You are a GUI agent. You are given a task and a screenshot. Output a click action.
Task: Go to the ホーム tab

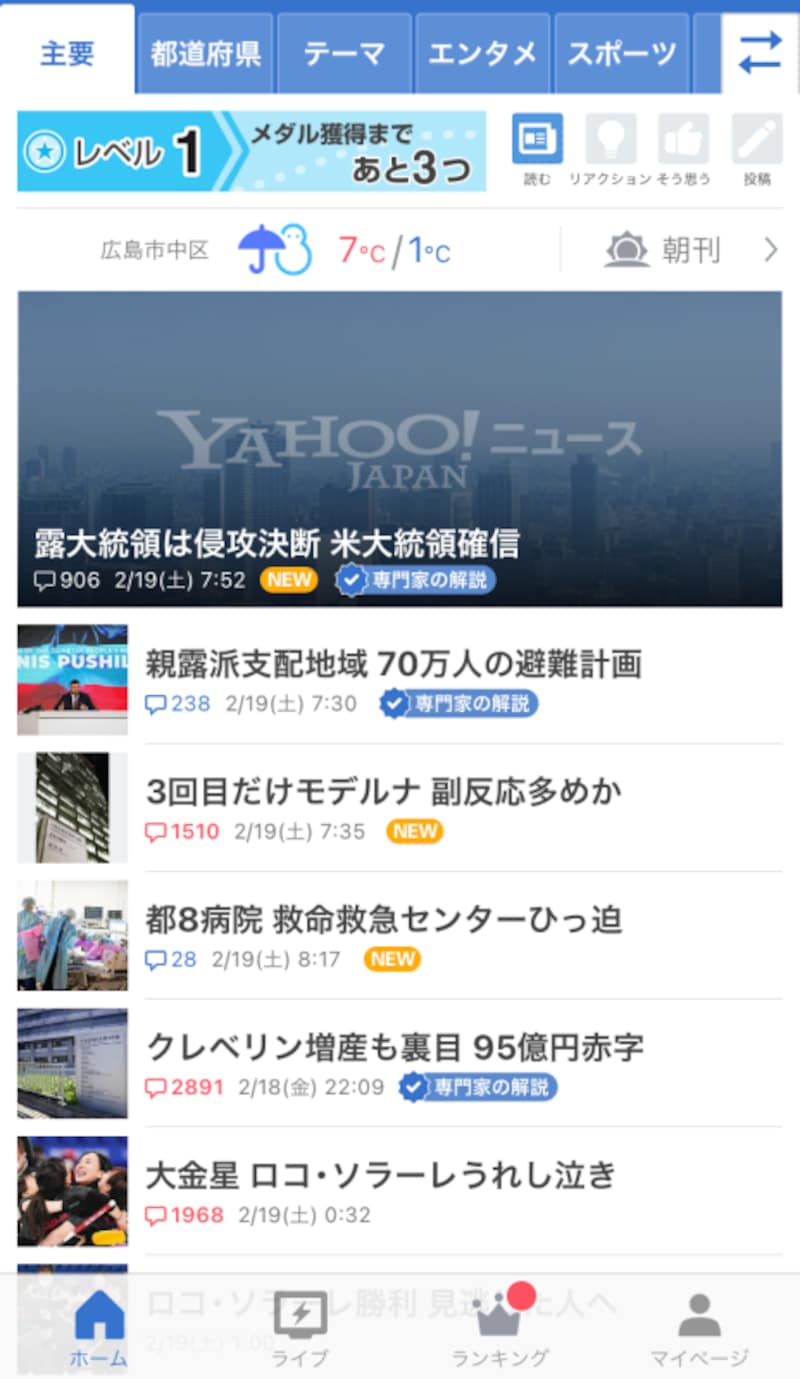pos(99,1328)
